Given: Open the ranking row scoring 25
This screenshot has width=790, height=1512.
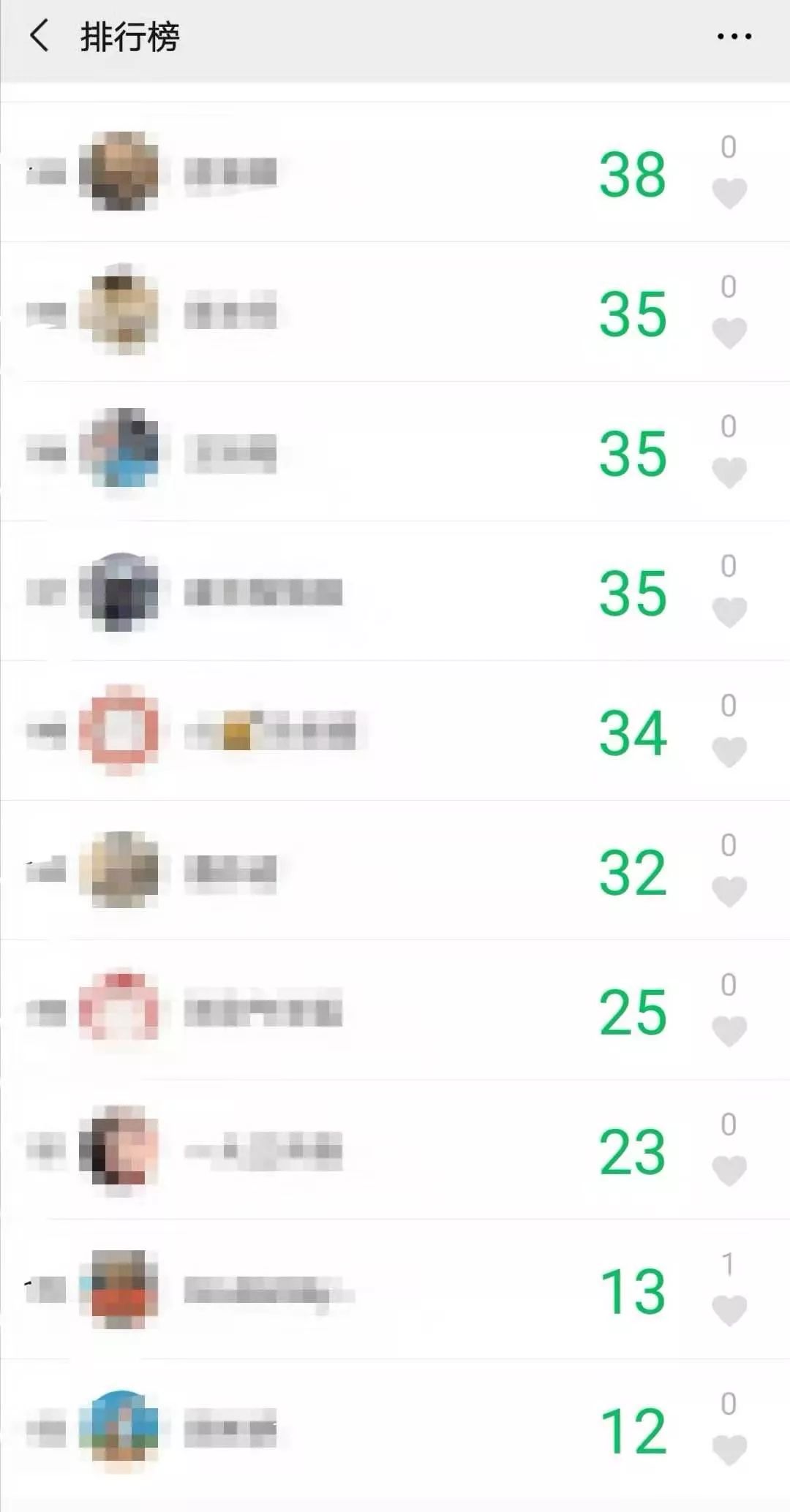Looking at the screenshot, I should coord(439,1011).
